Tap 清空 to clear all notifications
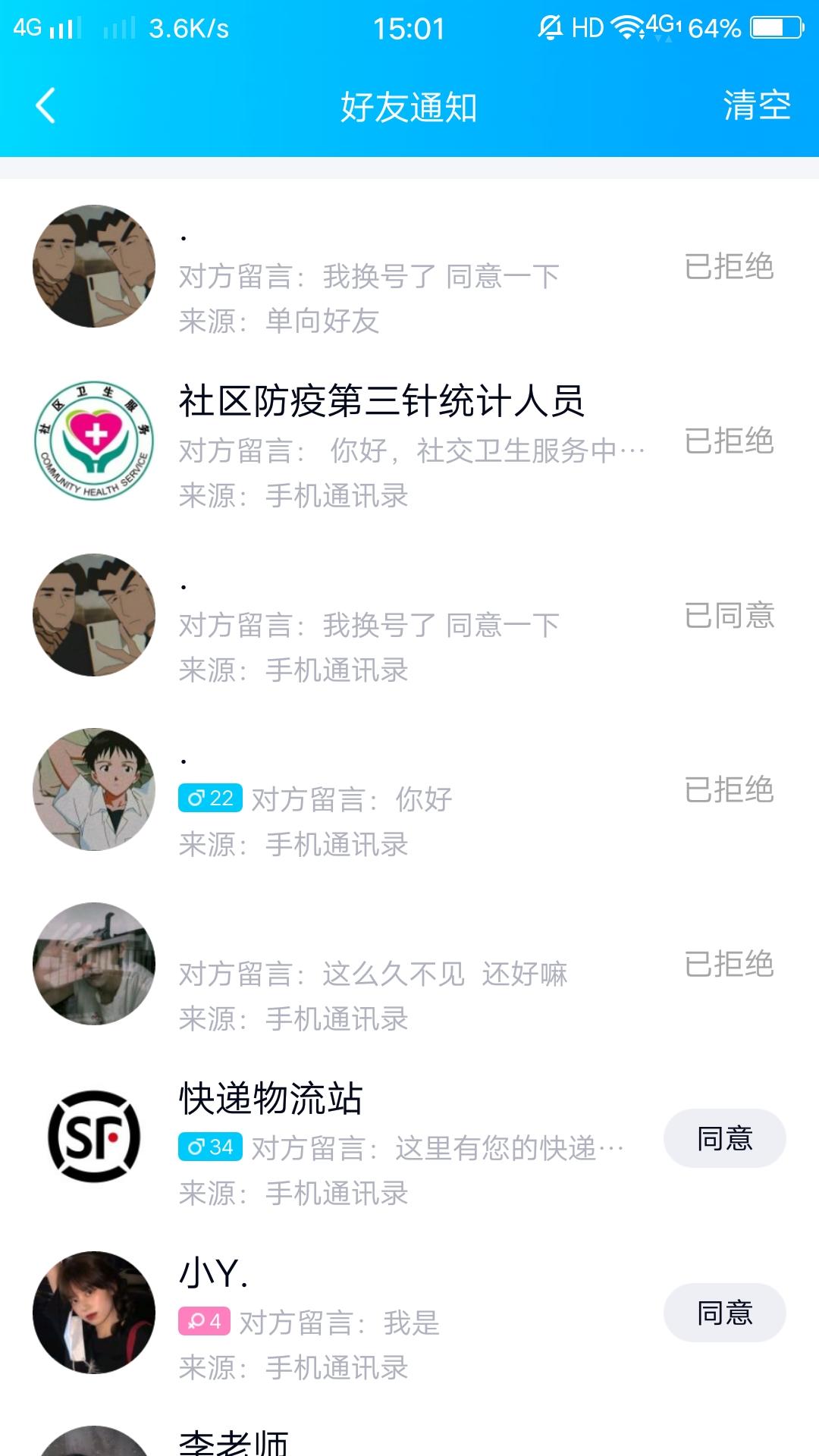The width and height of the screenshot is (819, 1456). (757, 105)
